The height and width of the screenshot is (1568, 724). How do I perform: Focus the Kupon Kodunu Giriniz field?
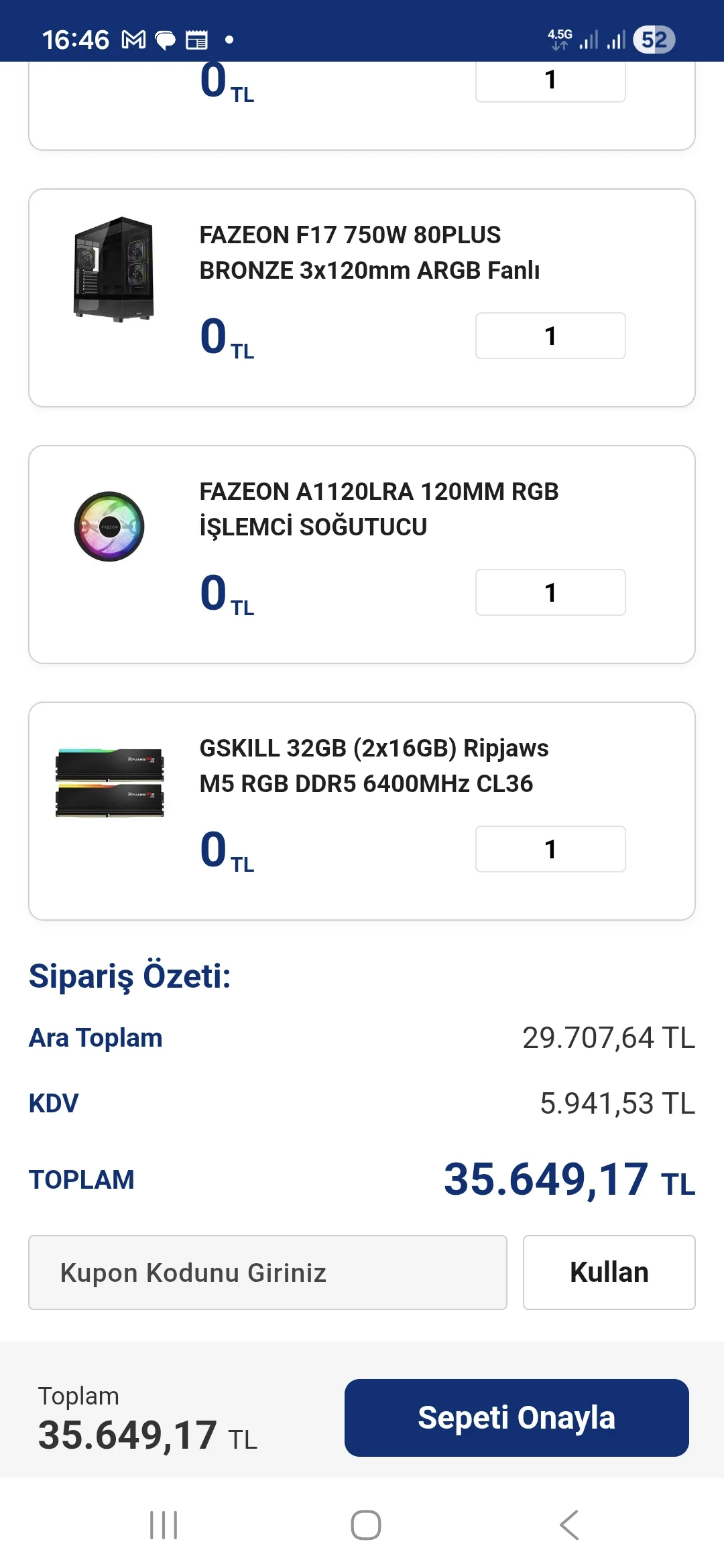[x=267, y=1272]
